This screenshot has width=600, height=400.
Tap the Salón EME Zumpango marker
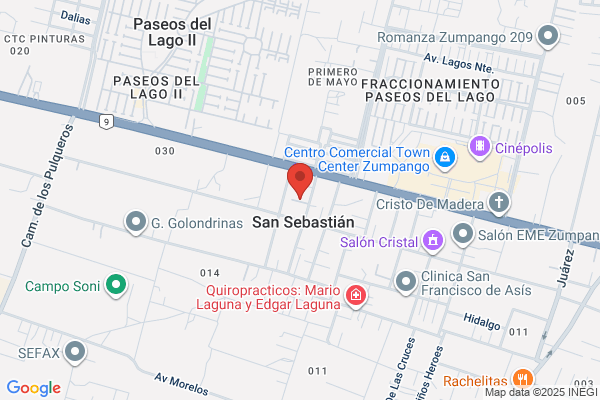pos(463,234)
